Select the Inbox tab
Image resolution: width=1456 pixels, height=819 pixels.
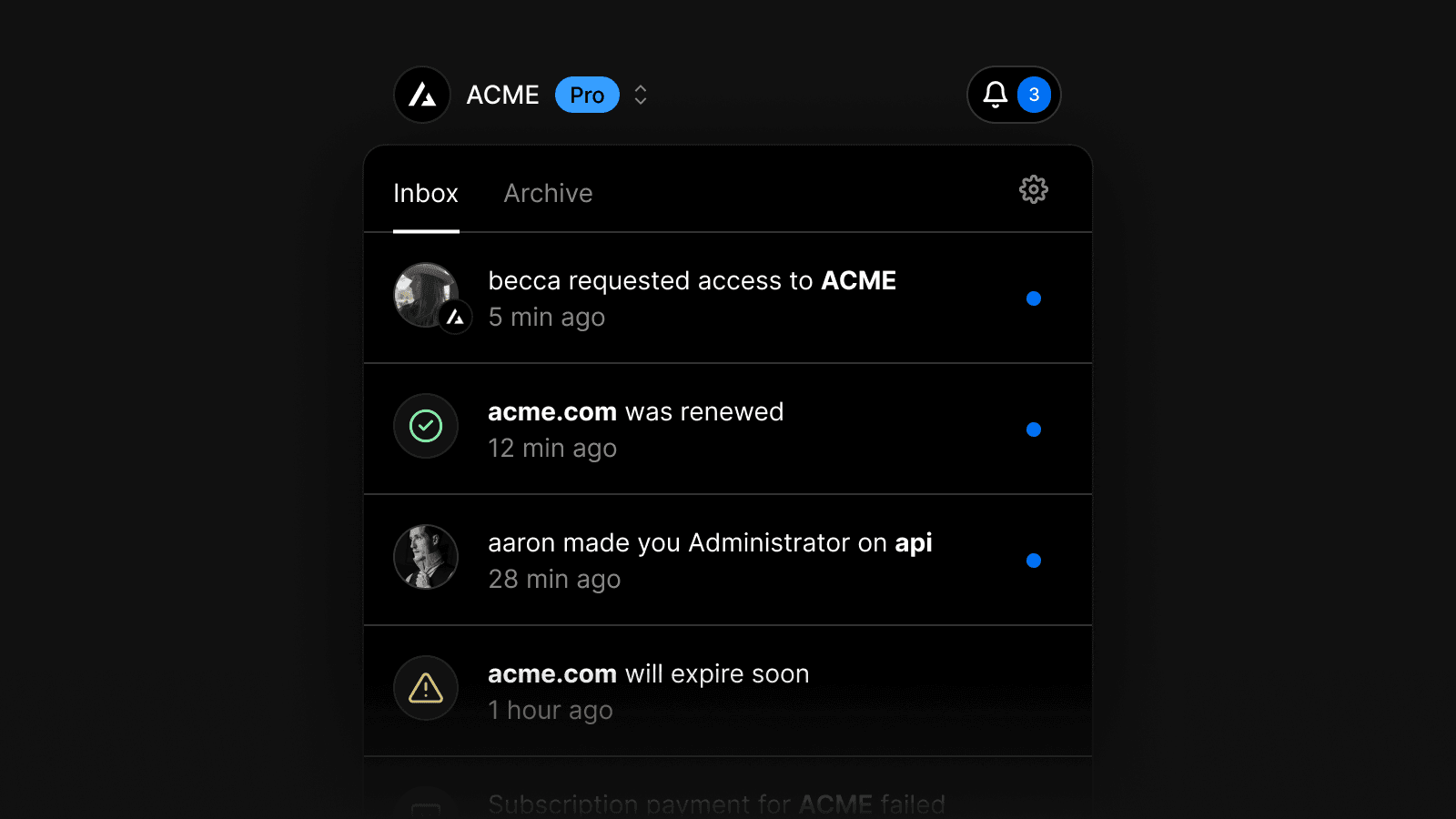pyautogui.click(x=426, y=194)
